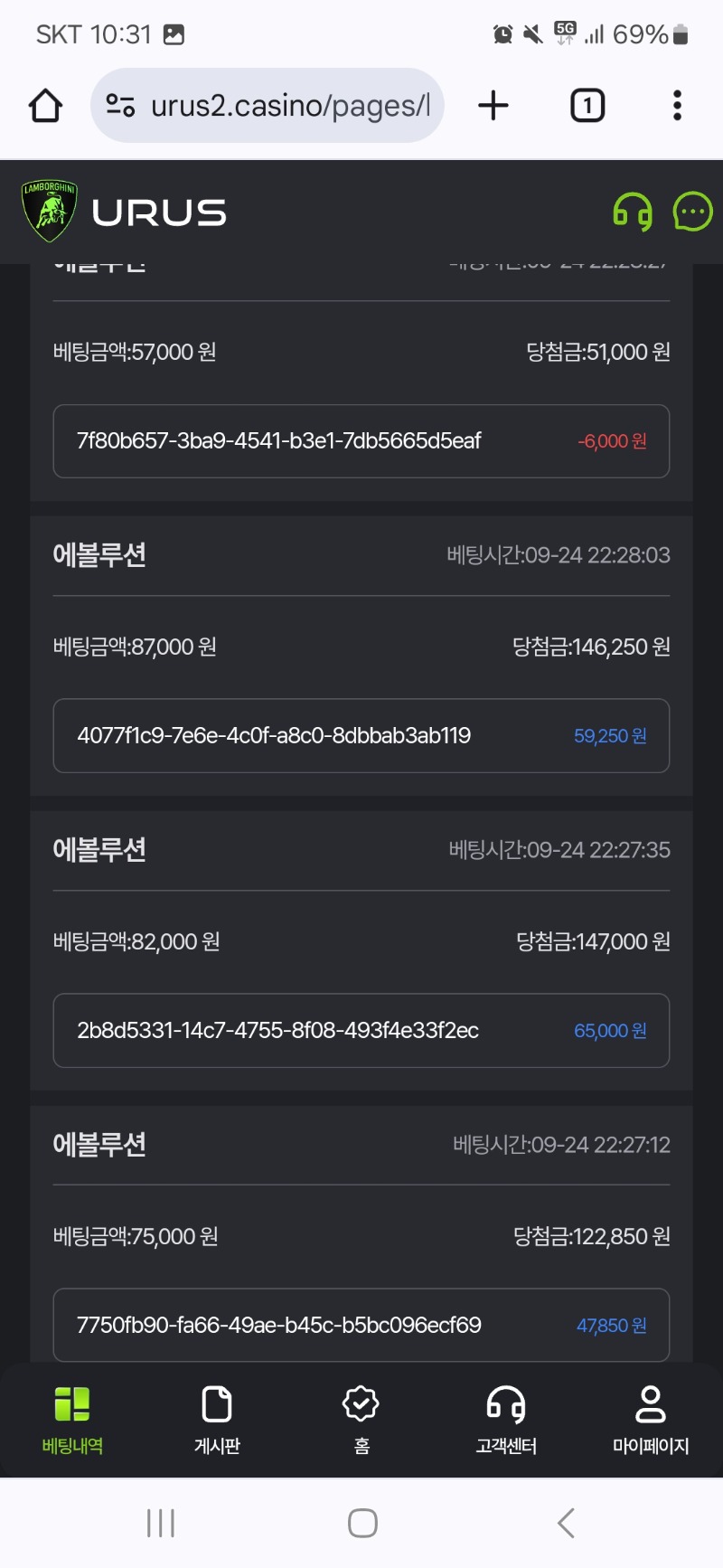Open bet ID 7750fb90 detail row

pos(361,1326)
